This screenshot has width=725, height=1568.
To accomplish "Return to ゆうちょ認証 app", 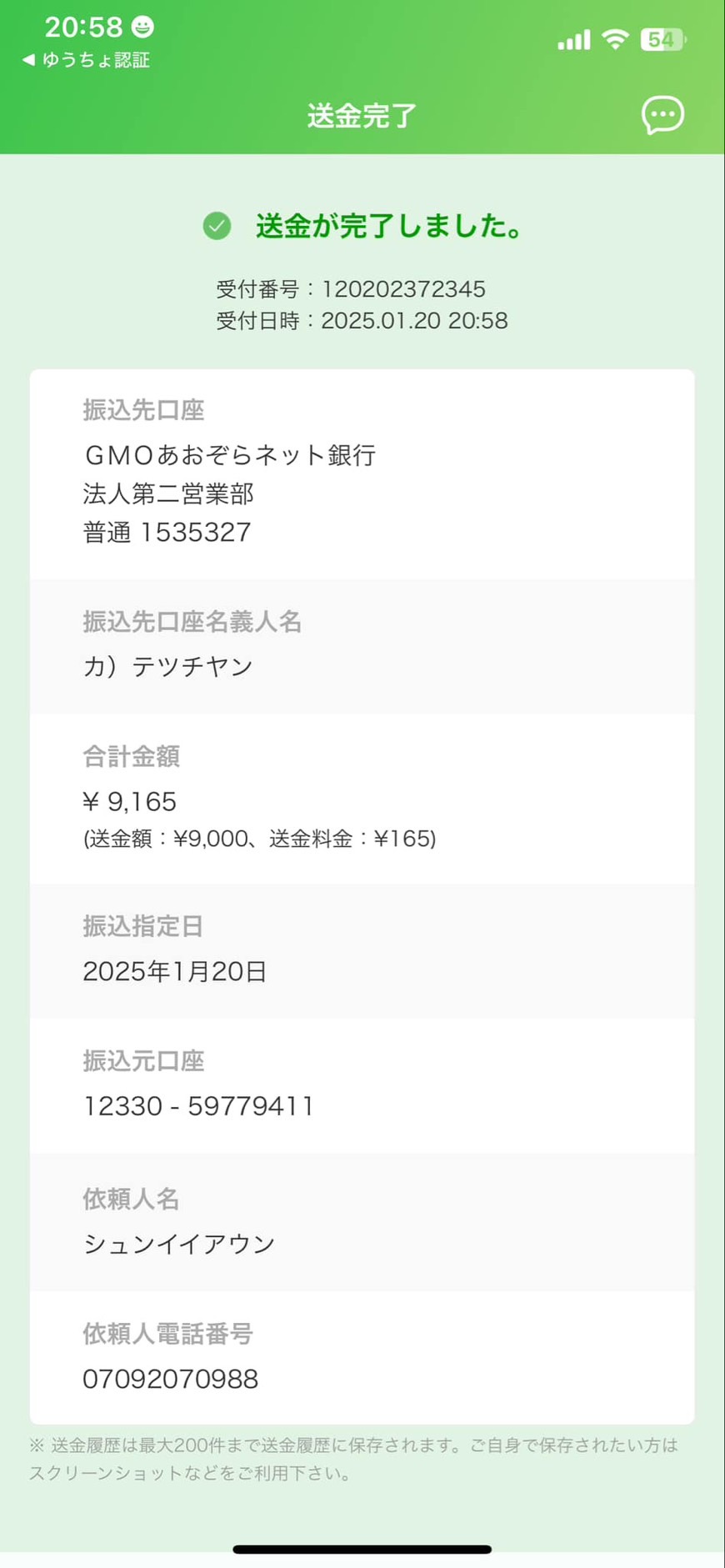I will point(86,60).
